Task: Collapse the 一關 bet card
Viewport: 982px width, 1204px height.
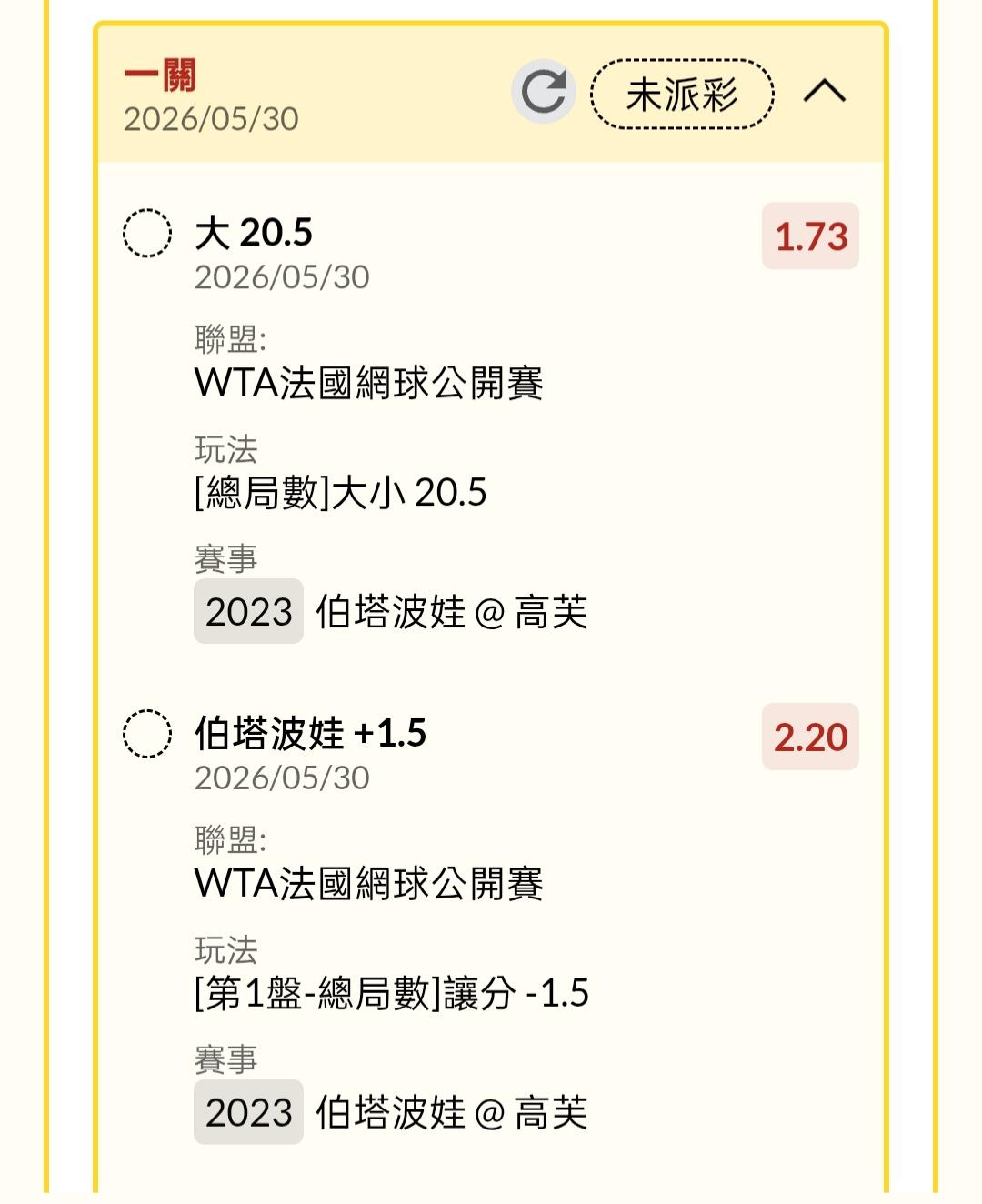Action: pyautogui.click(x=825, y=92)
